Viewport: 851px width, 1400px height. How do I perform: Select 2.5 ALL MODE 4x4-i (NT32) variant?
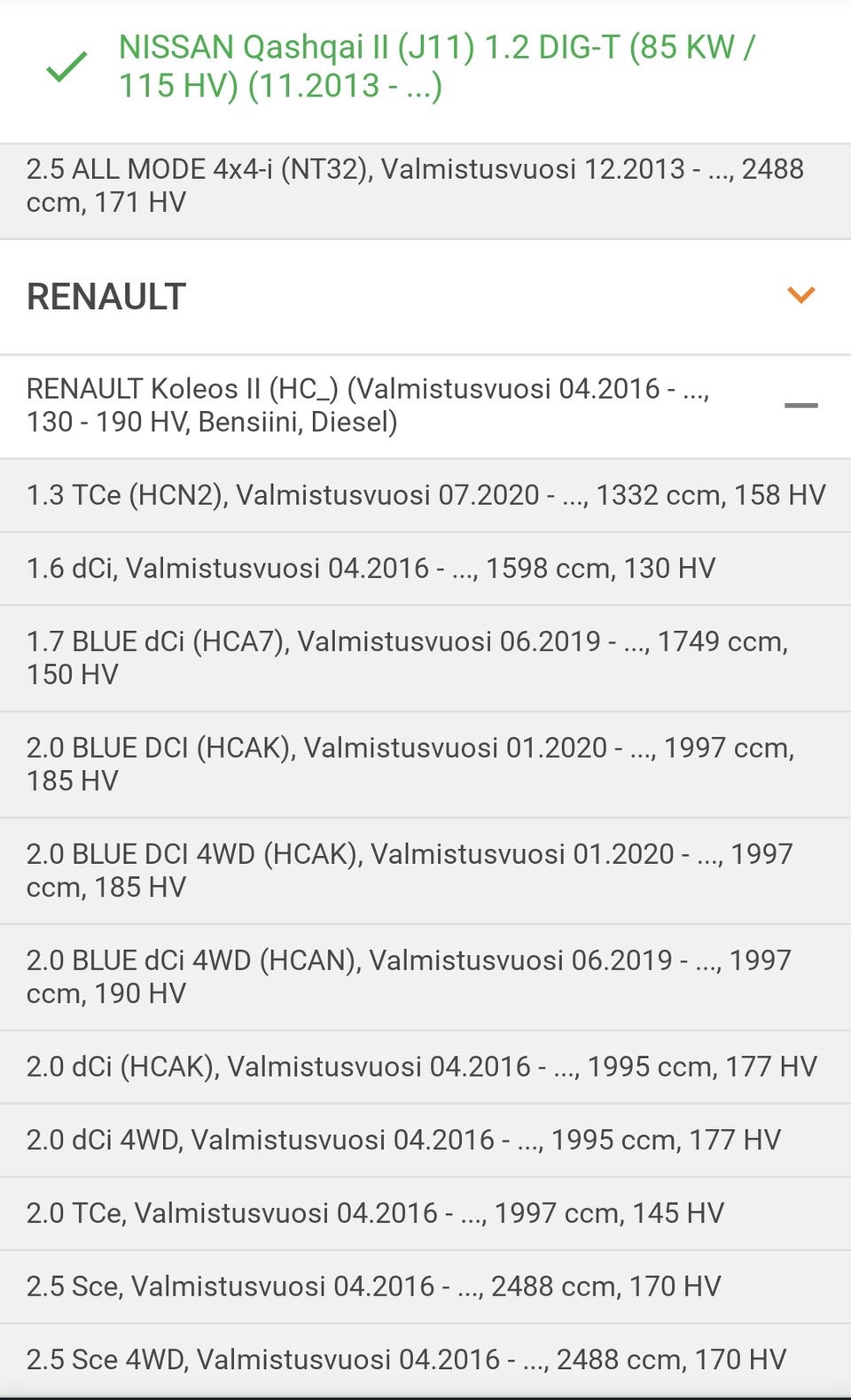coord(417,186)
